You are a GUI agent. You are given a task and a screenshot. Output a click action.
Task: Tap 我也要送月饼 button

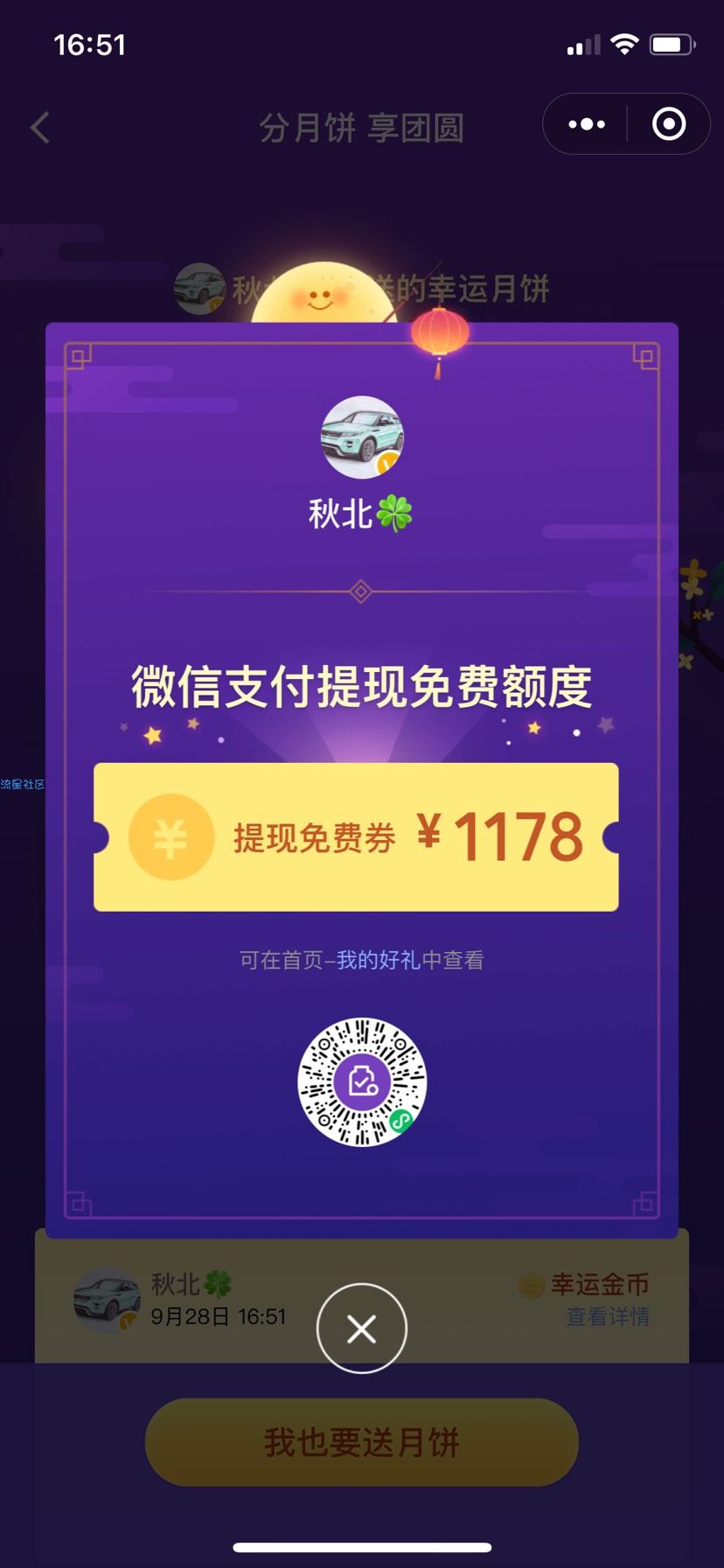(361, 1441)
